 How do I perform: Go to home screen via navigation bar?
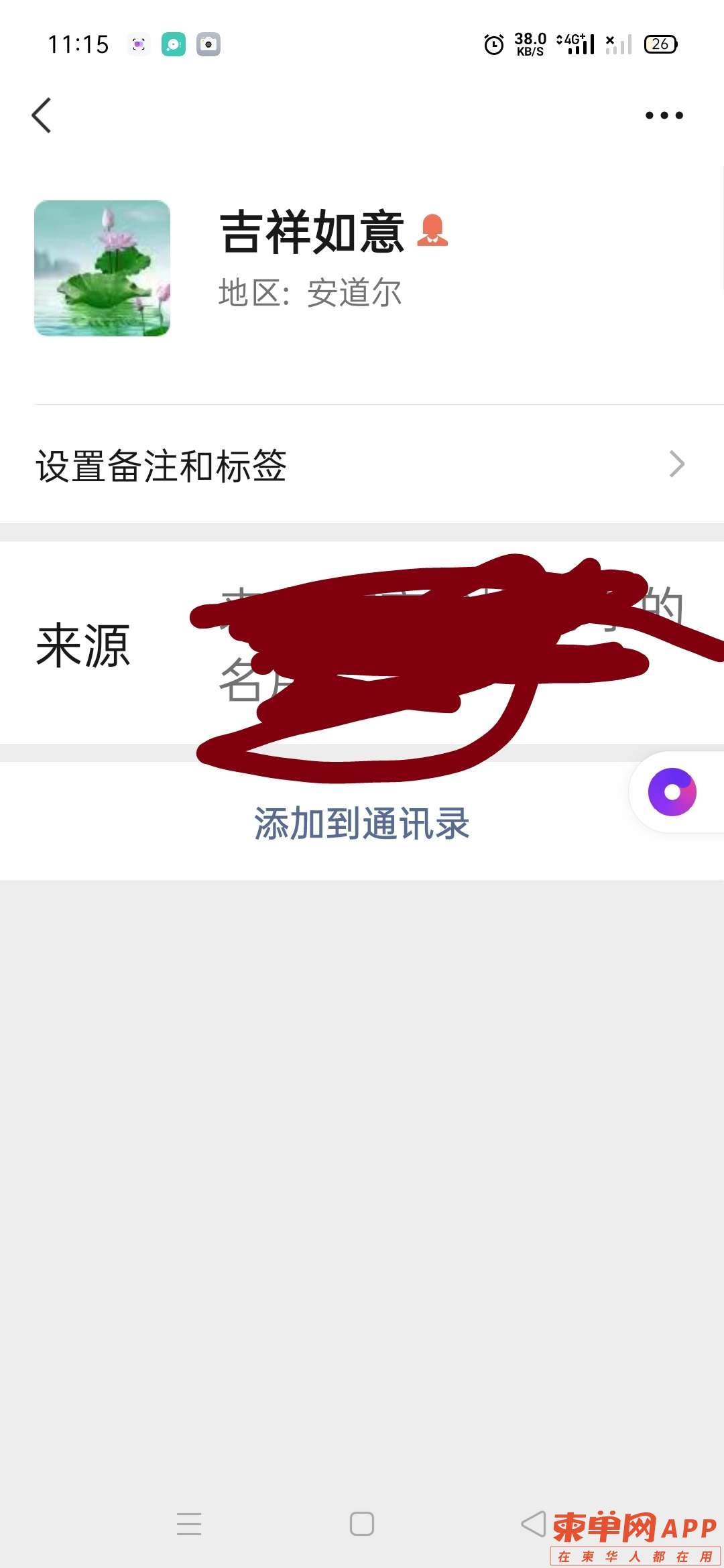point(362,1524)
